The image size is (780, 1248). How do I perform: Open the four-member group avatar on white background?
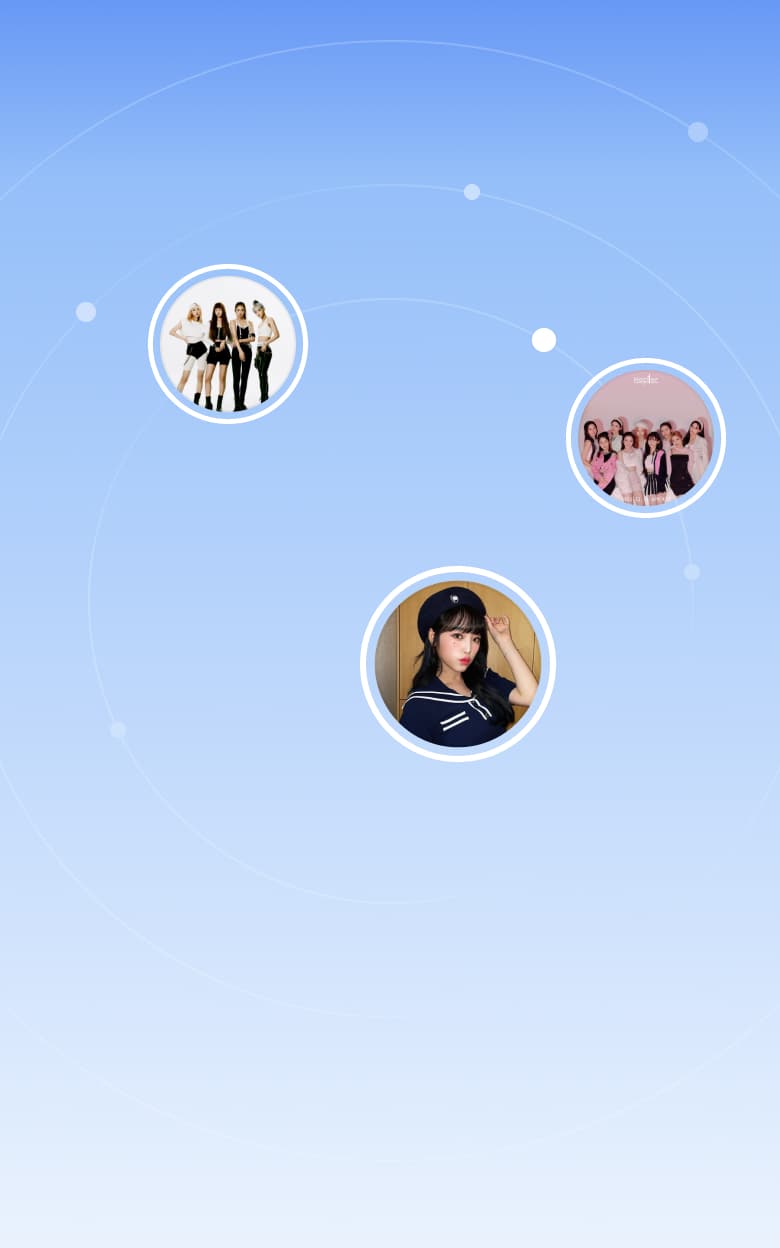pyautogui.click(x=228, y=344)
